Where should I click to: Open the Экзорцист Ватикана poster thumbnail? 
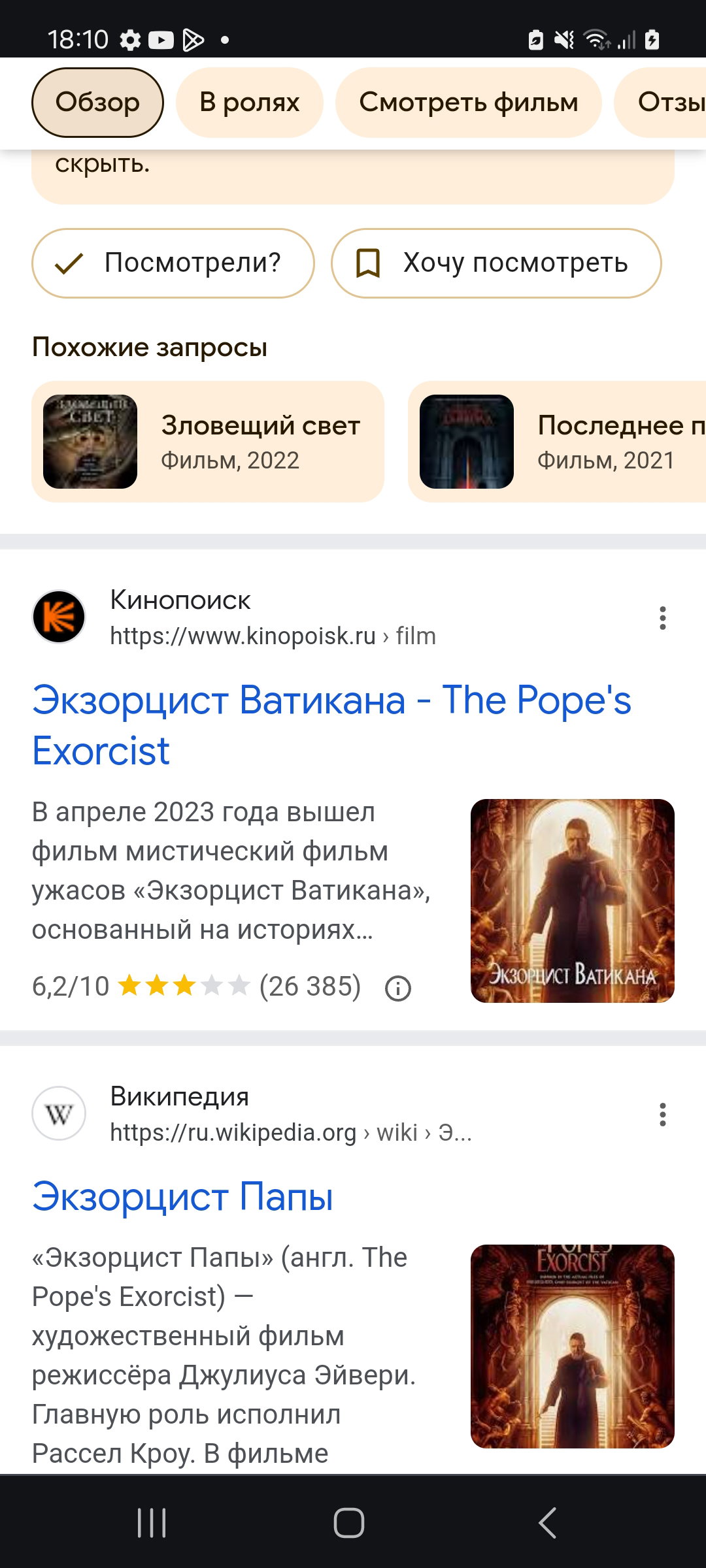pos(573,901)
